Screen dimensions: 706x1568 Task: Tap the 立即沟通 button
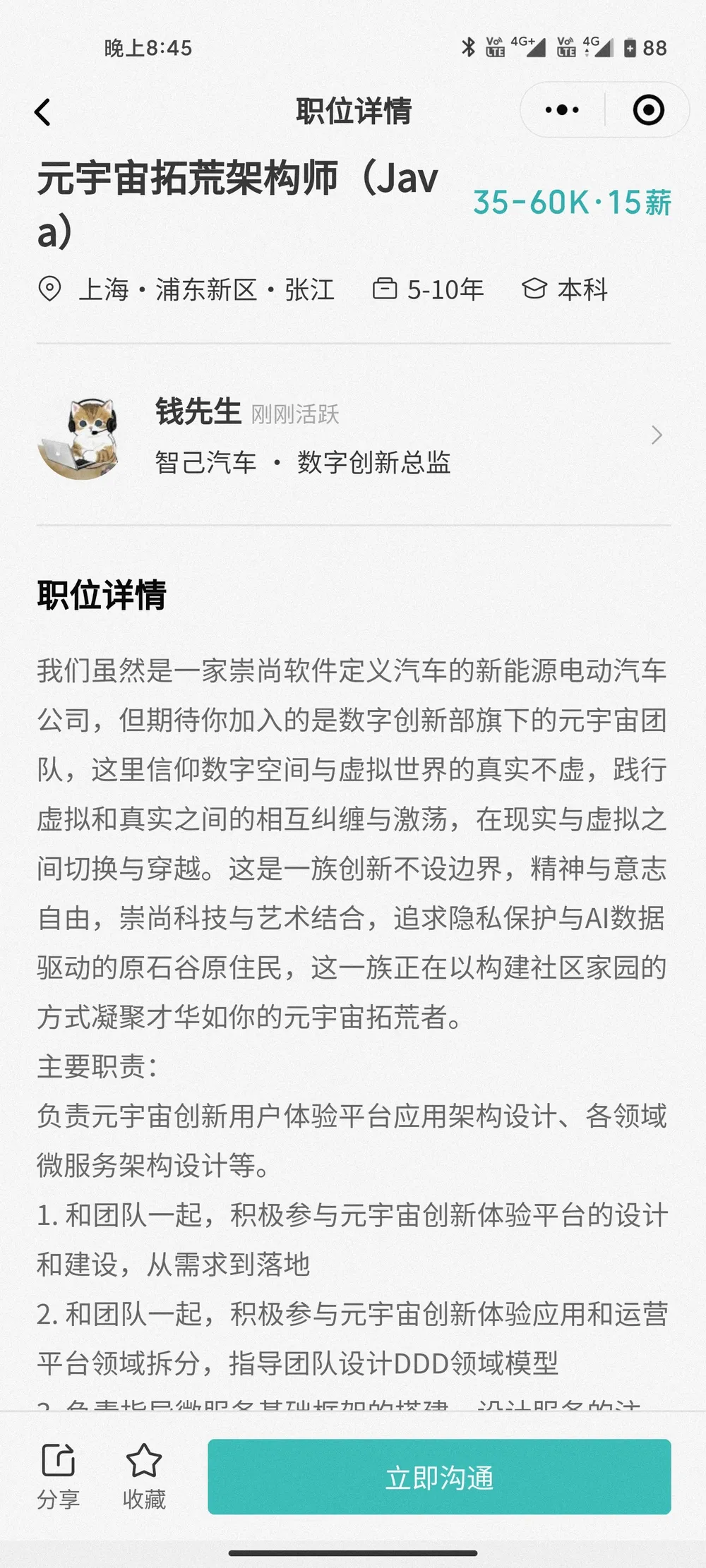point(439,1477)
